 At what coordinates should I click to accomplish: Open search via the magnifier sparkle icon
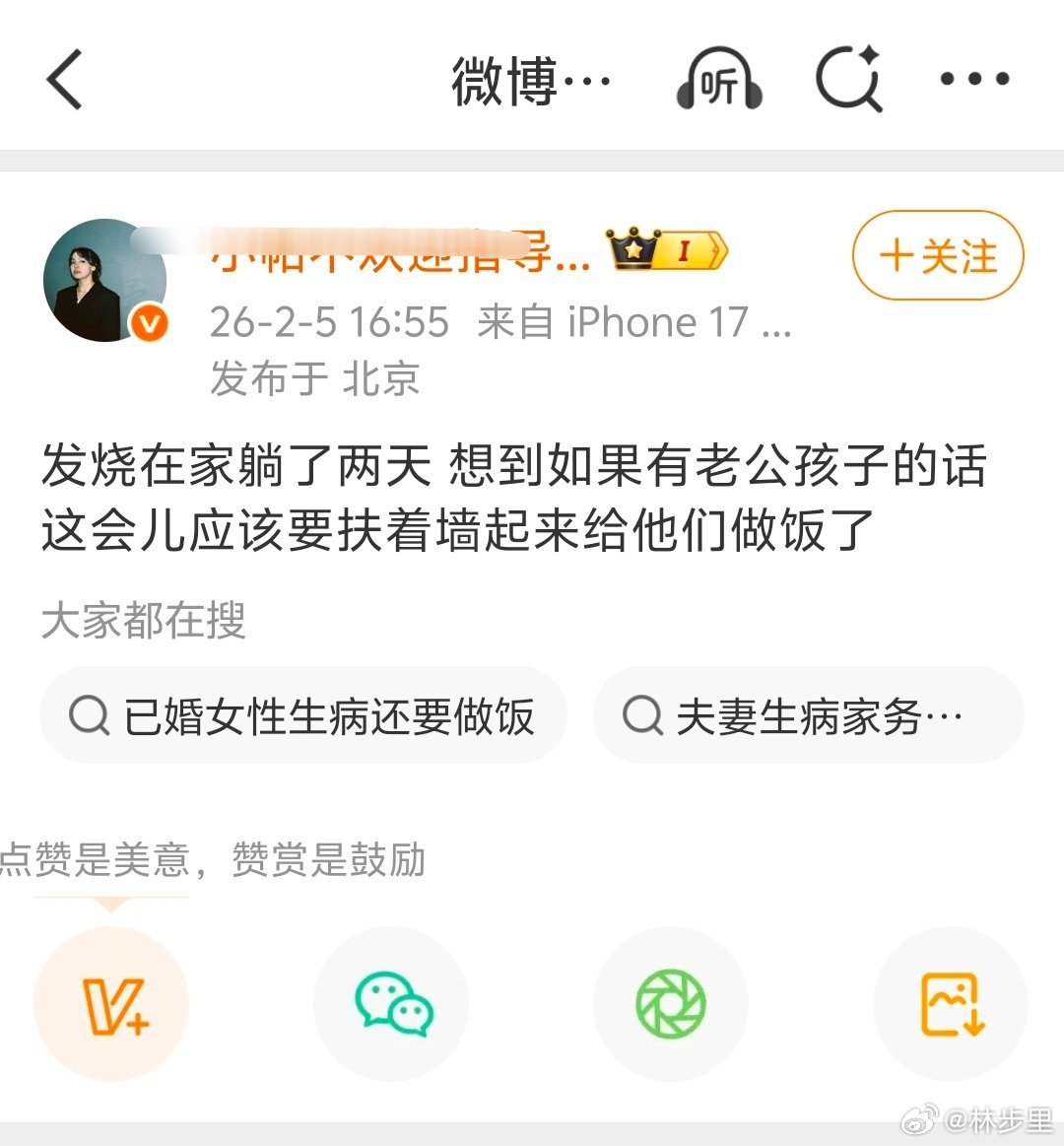(848, 79)
